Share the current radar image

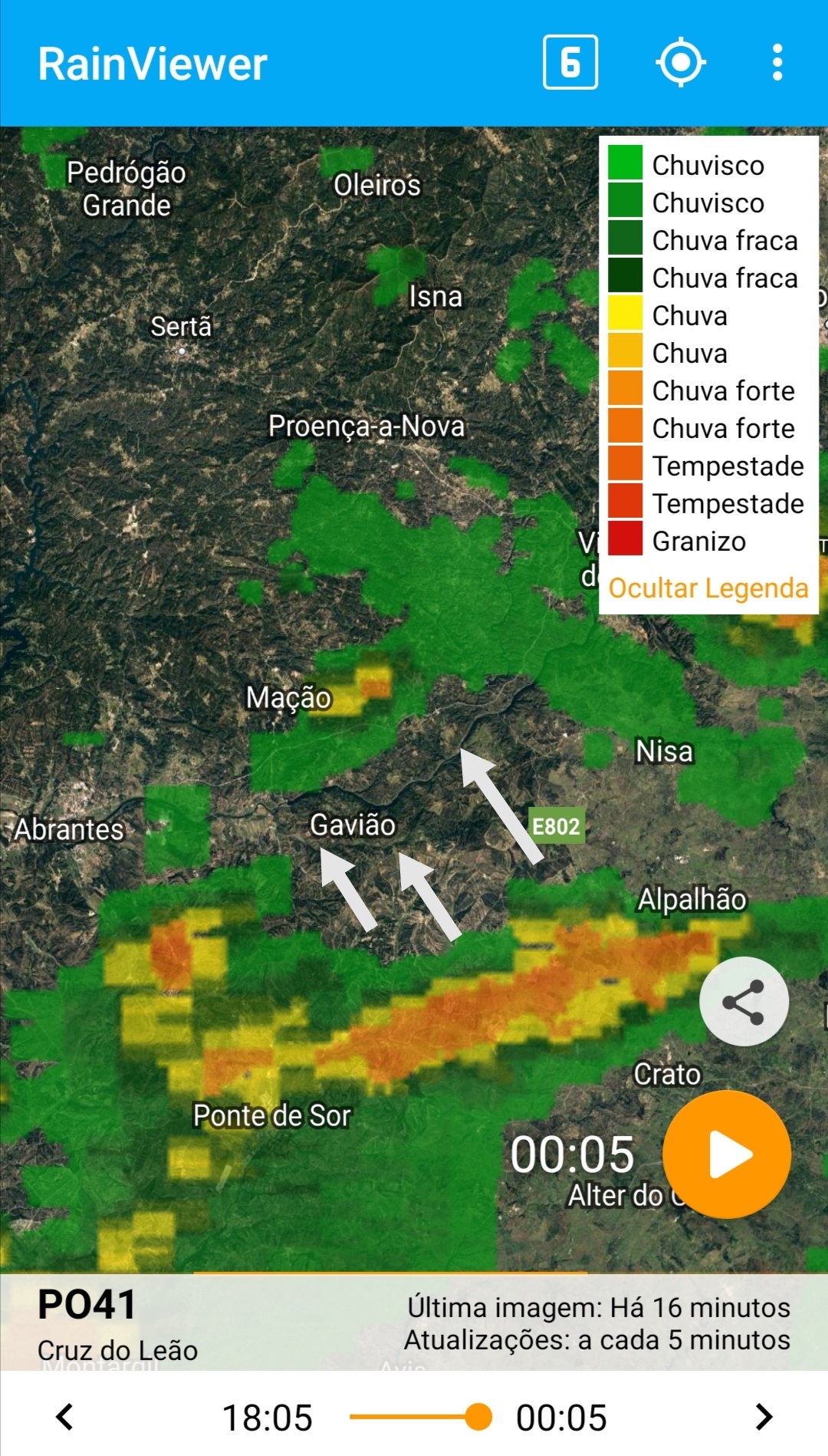(x=744, y=1002)
